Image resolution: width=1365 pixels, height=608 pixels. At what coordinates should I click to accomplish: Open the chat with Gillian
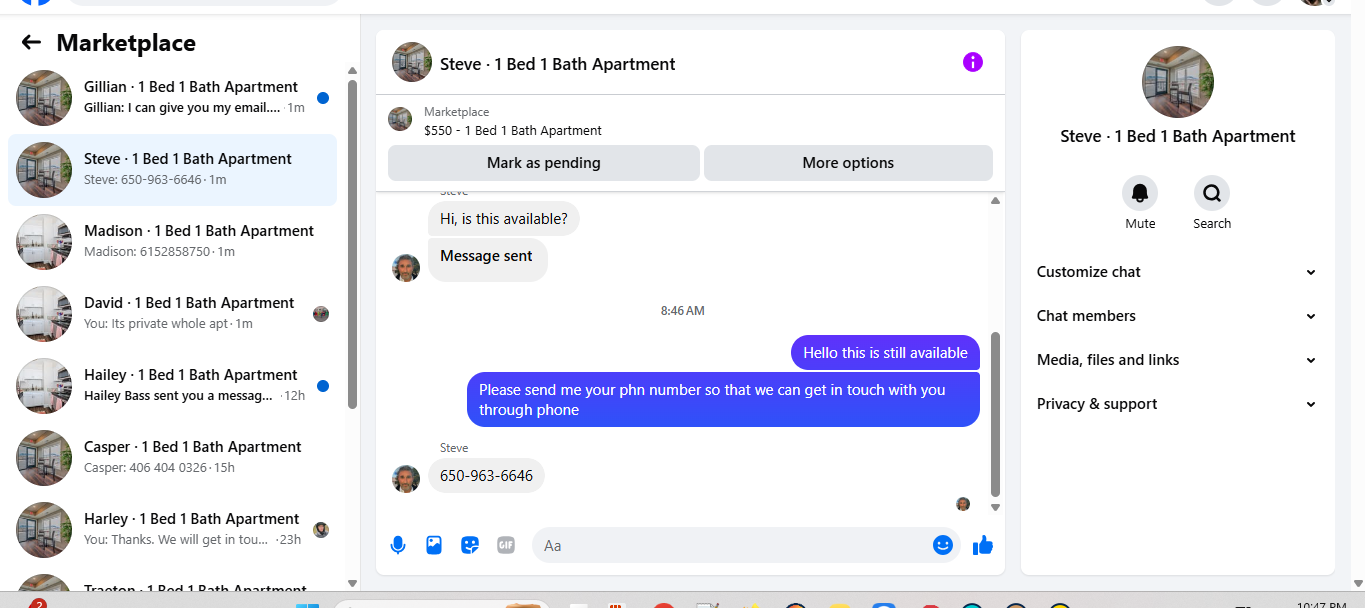click(x=172, y=98)
